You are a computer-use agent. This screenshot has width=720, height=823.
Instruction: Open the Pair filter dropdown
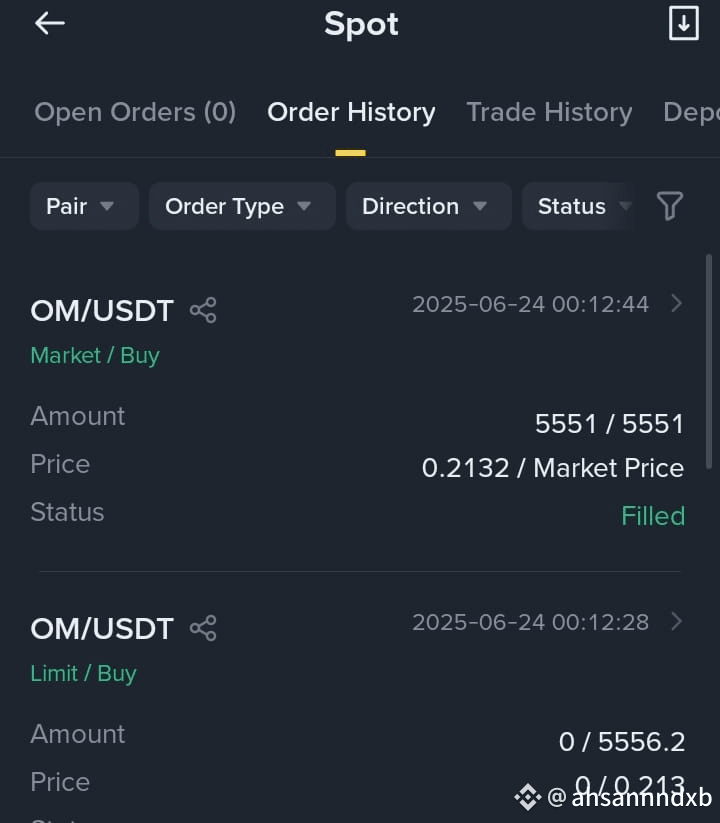tap(84, 206)
